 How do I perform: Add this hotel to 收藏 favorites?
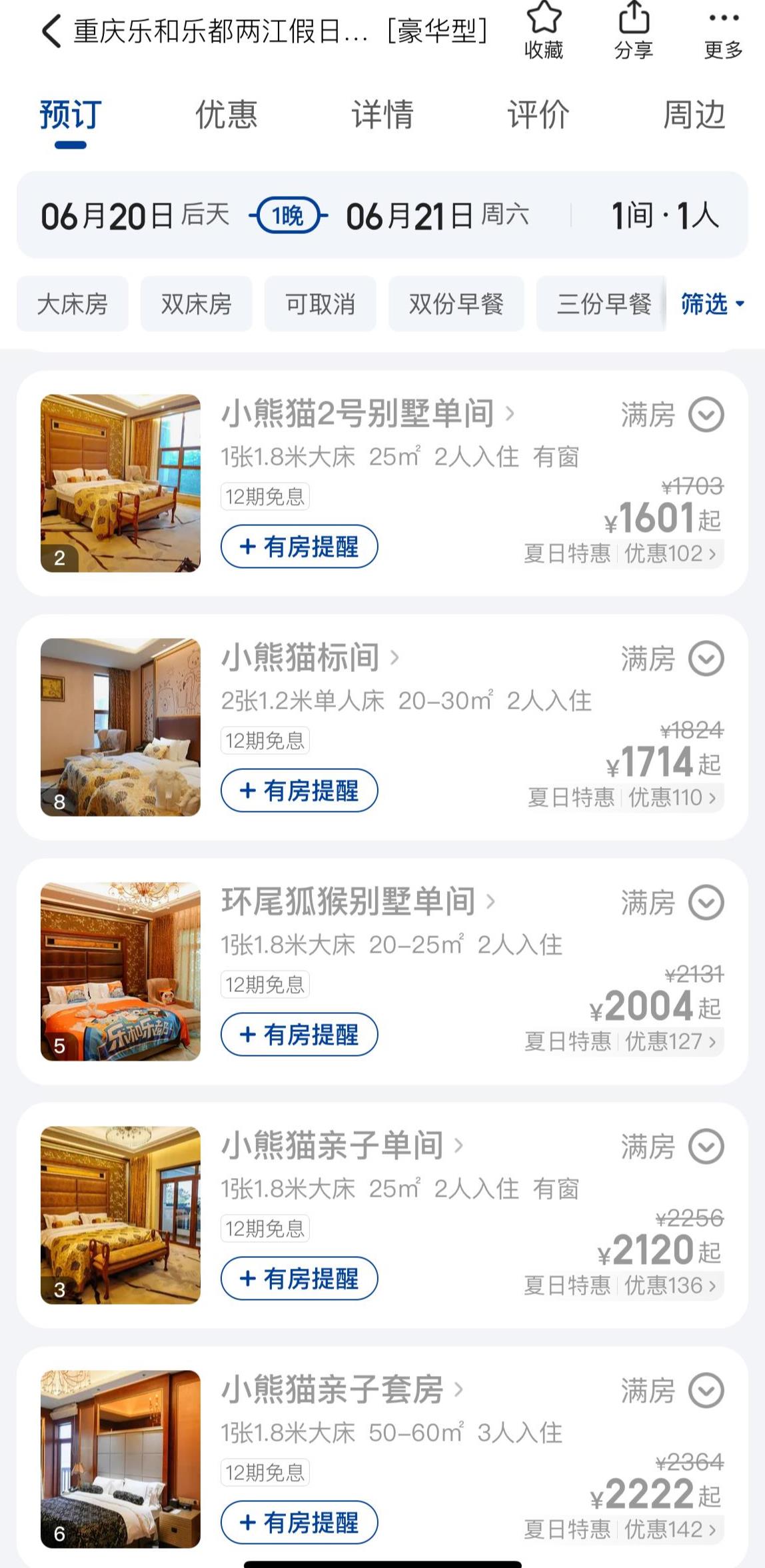click(x=544, y=31)
